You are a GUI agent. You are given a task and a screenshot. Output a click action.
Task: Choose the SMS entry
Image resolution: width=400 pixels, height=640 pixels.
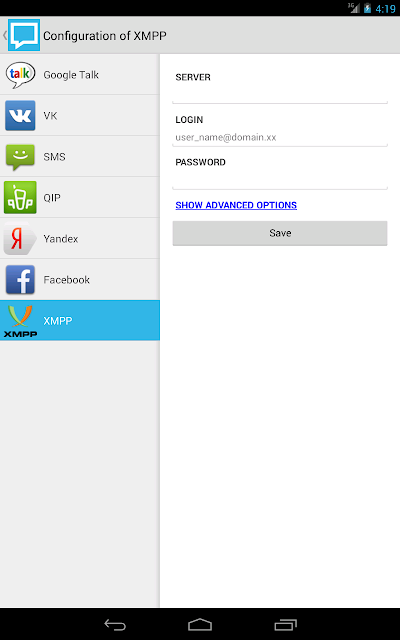80,157
